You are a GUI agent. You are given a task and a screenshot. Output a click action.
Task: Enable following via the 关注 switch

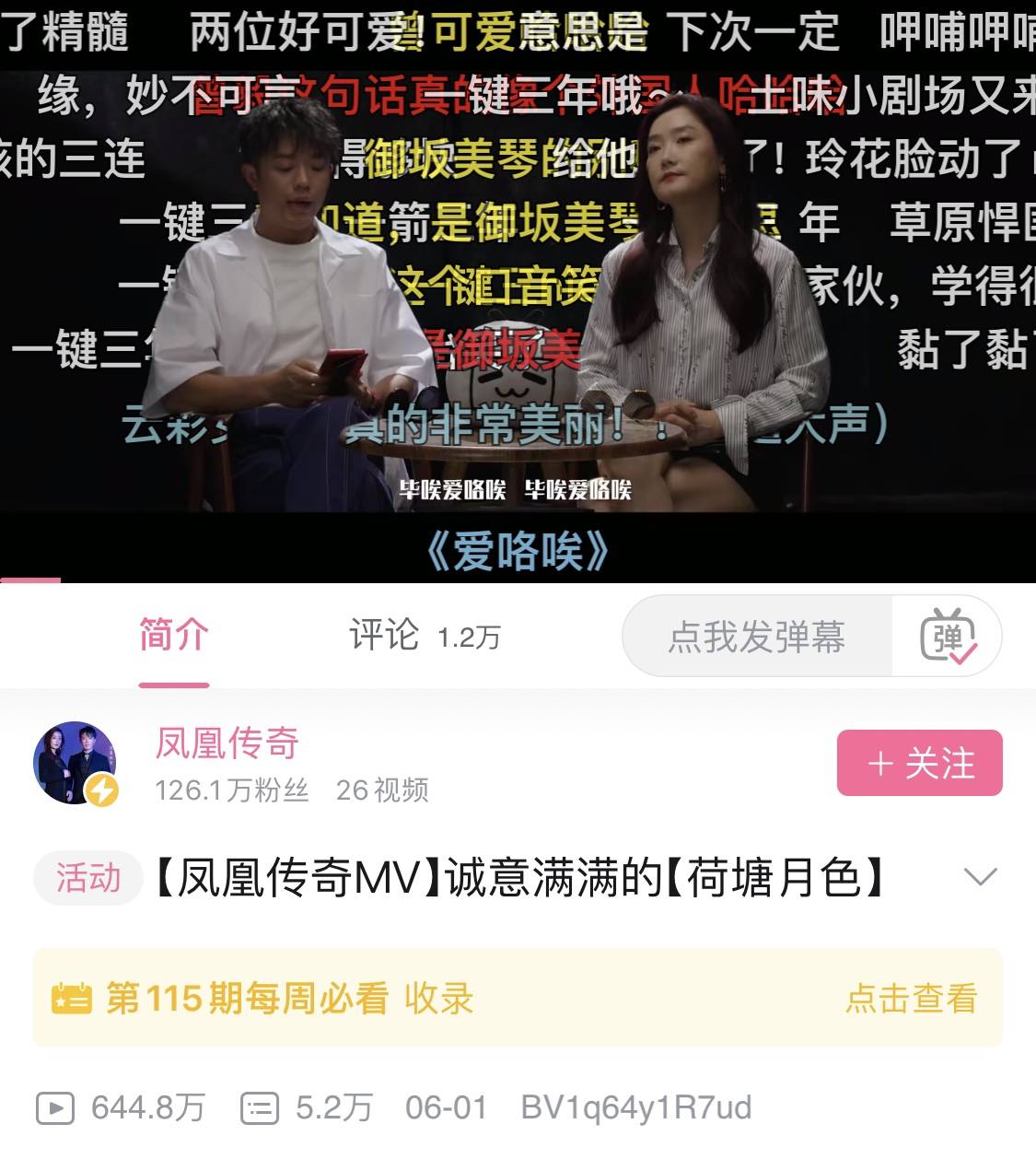point(918,763)
